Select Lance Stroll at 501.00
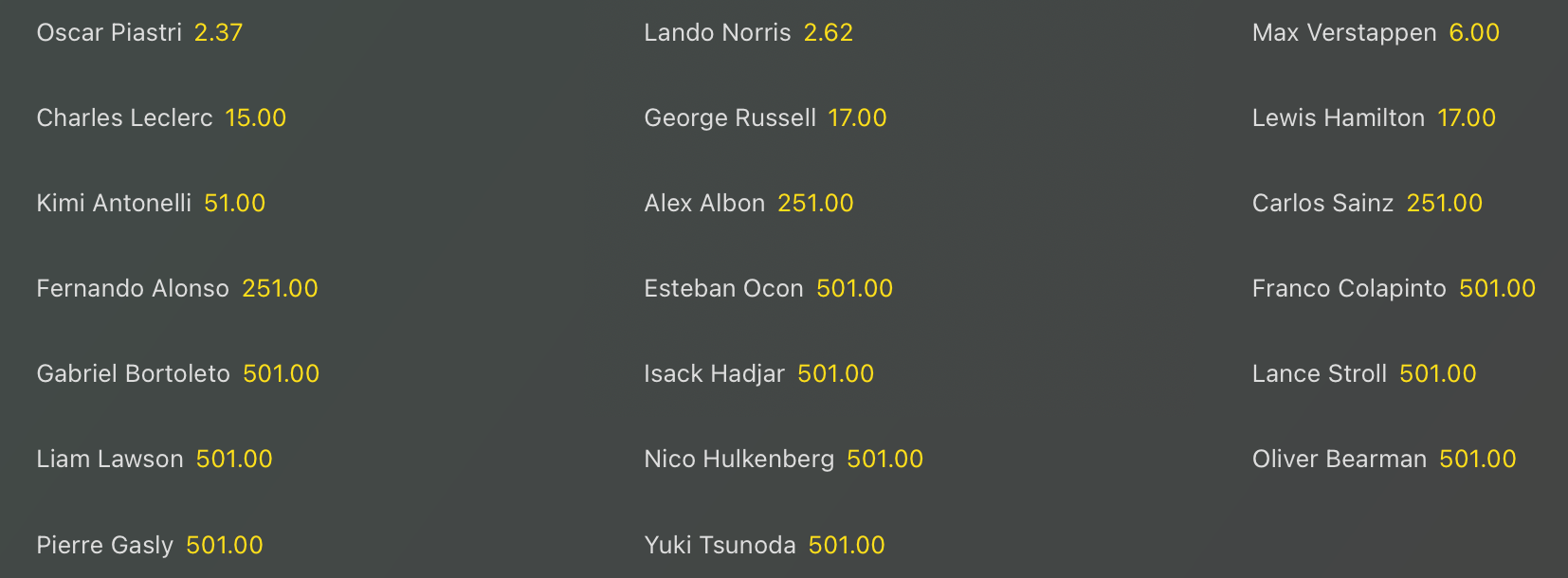This screenshot has width=1568, height=578. point(1363,374)
